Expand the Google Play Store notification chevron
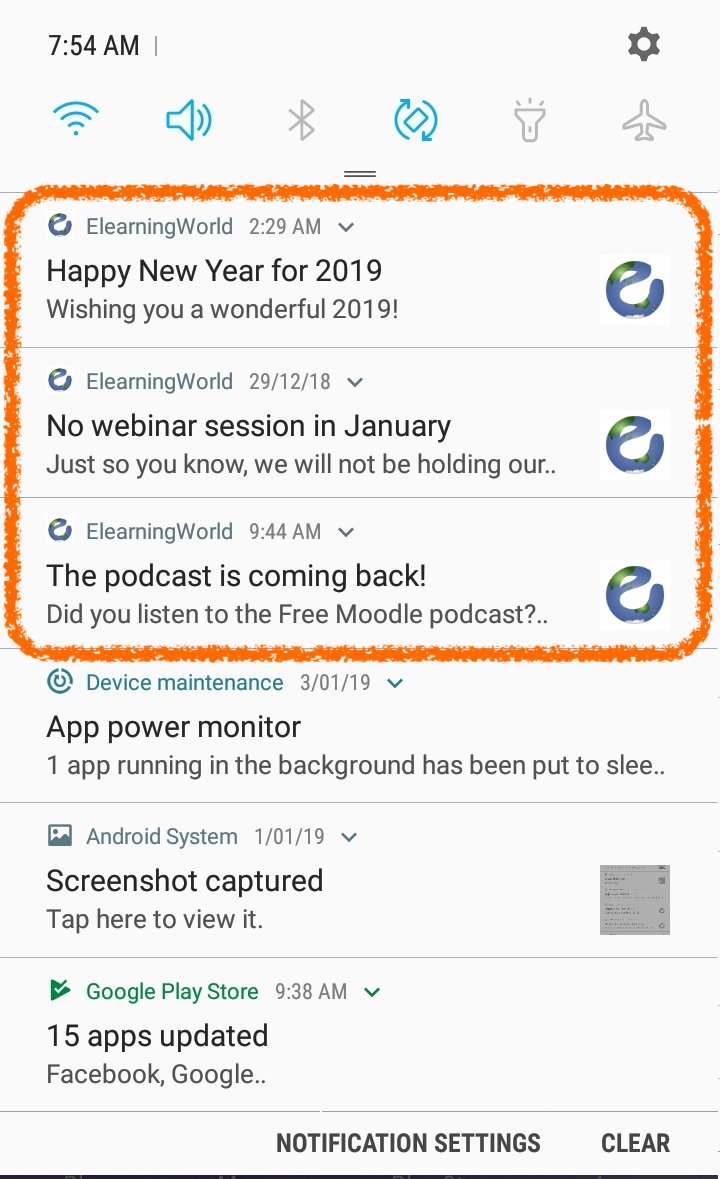Screen dimensions: 720x1179 371,992
